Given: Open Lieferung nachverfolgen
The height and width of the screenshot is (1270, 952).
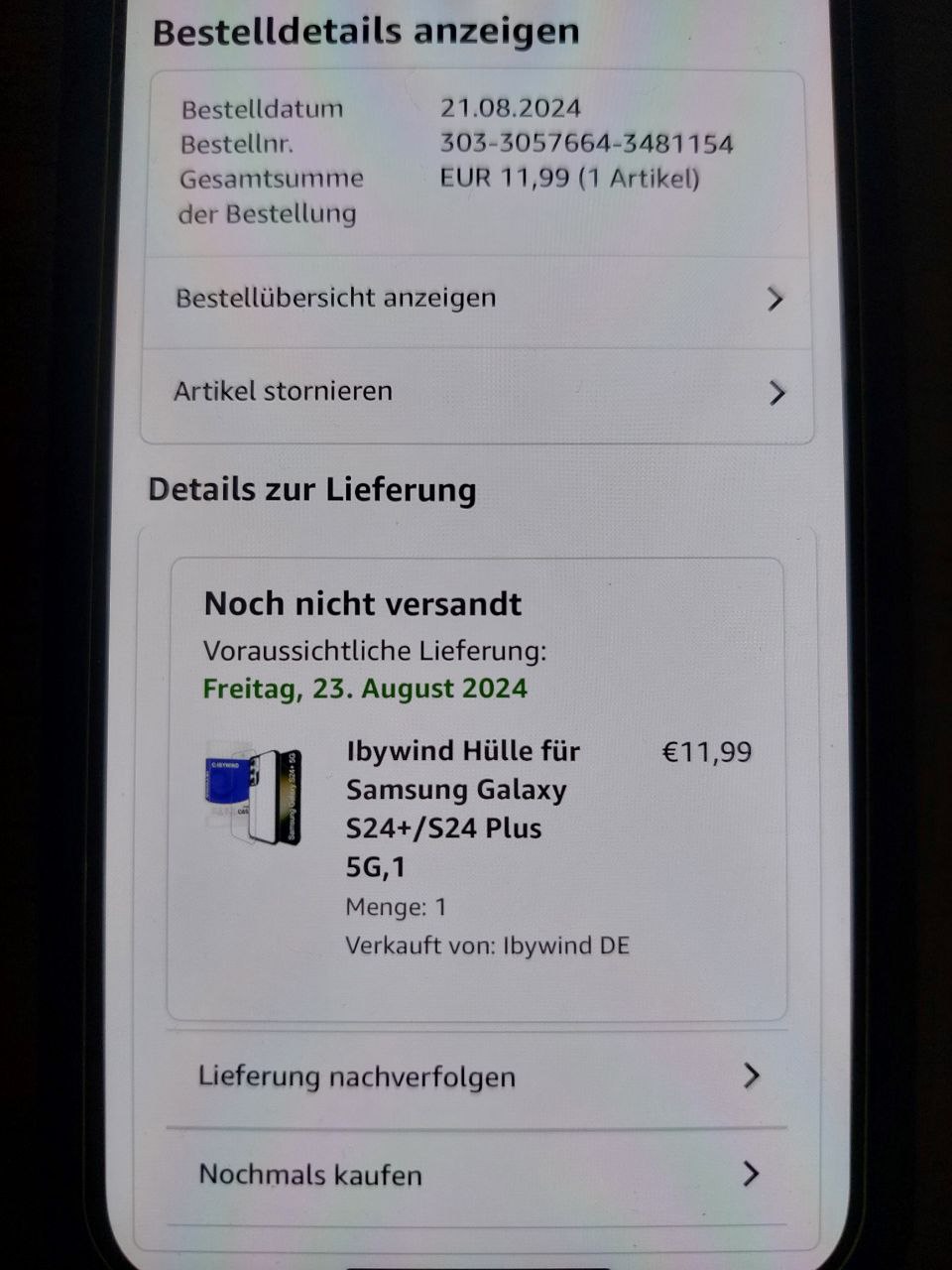Looking at the screenshot, I should [x=476, y=1077].
